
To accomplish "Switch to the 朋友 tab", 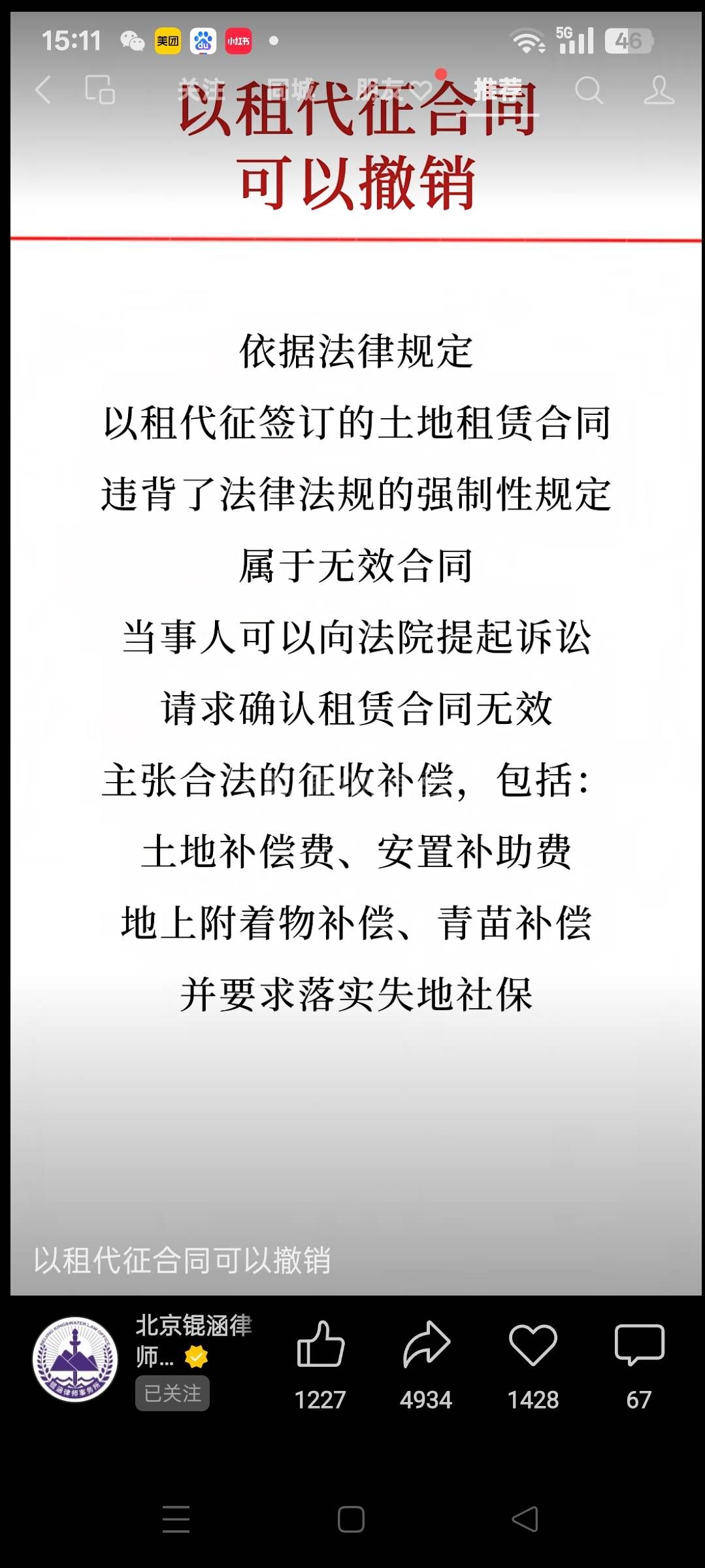I will click(x=381, y=90).
